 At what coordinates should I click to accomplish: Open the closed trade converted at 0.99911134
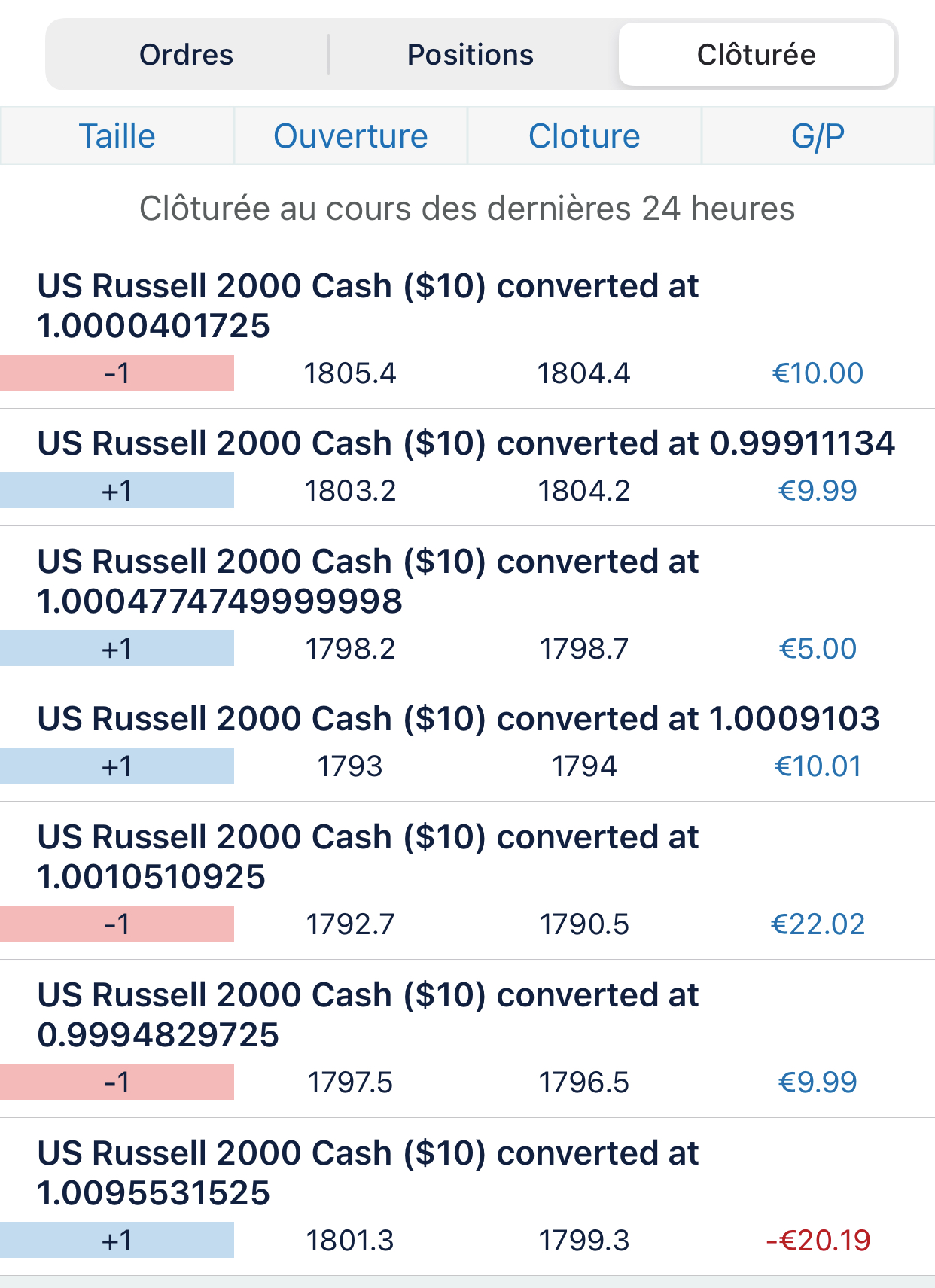(x=467, y=467)
